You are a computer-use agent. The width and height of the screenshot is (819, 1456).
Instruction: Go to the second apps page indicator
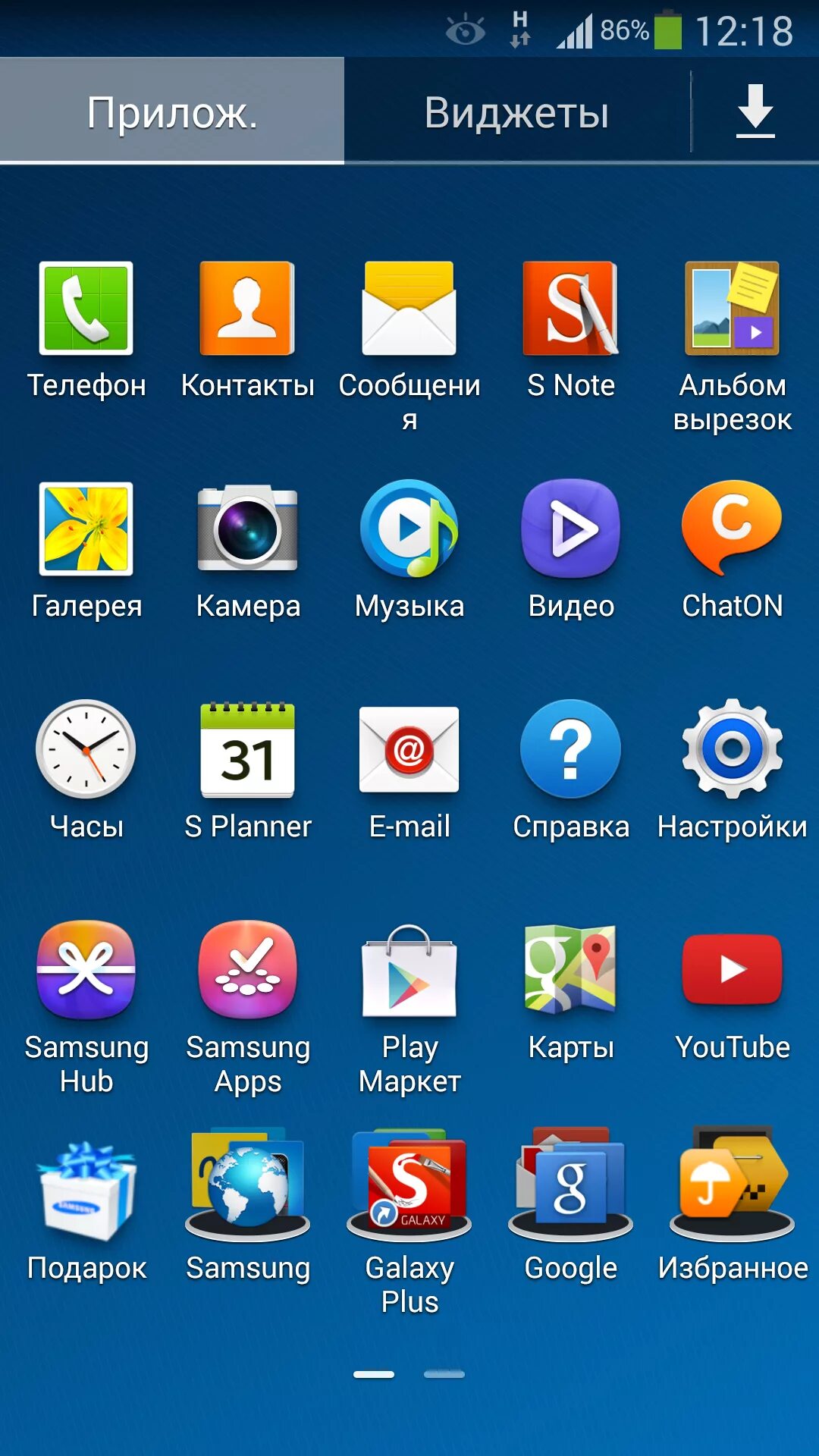click(x=444, y=1374)
